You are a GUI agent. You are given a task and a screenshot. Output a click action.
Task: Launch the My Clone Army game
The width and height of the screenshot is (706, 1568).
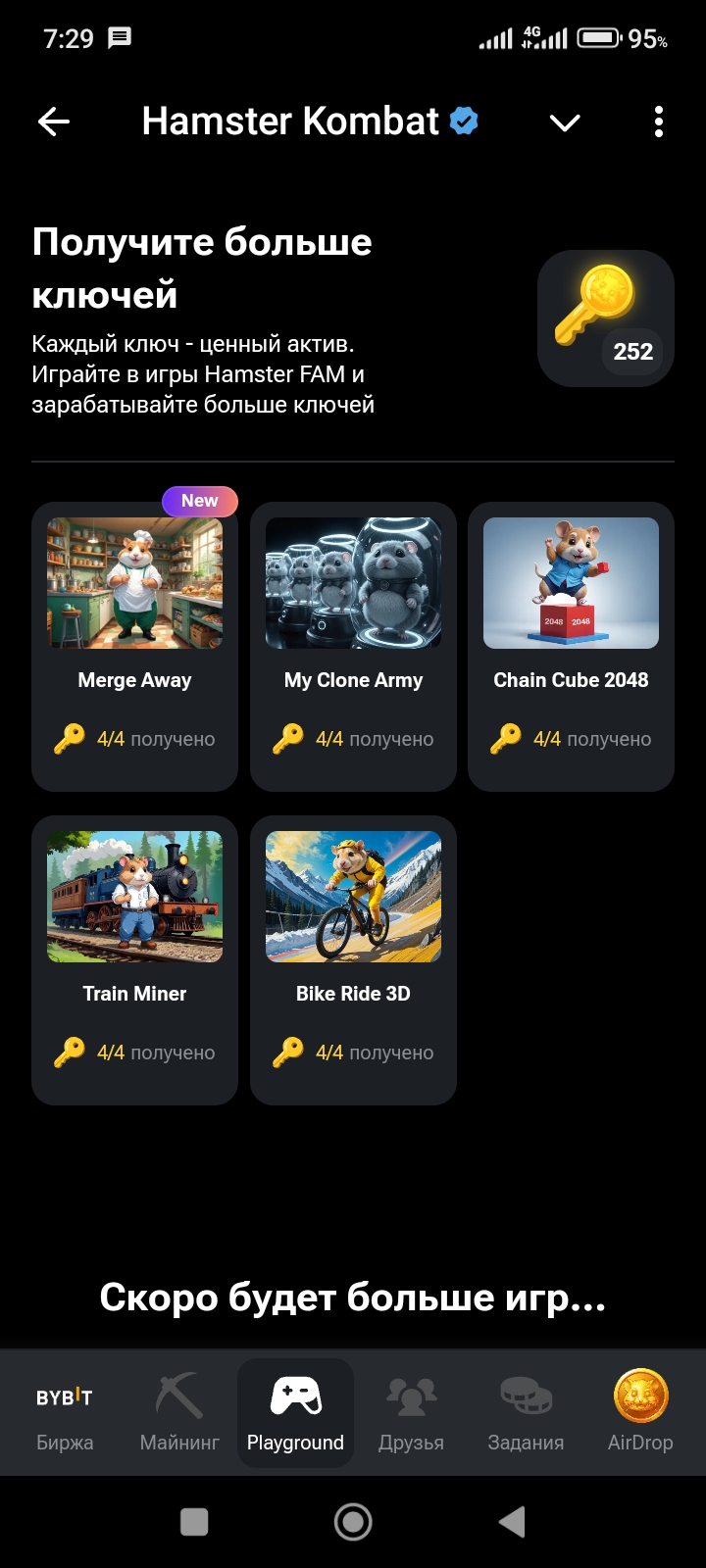(x=353, y=645)
